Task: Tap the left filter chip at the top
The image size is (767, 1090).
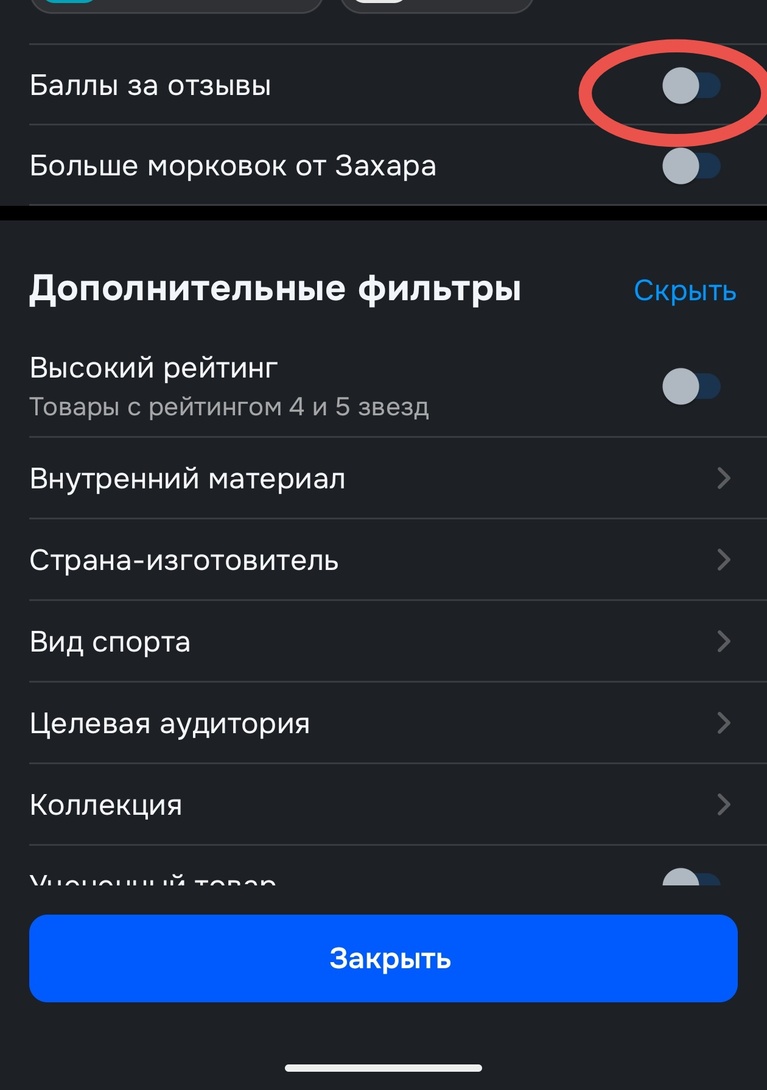Action: click(x=177, y=7)
